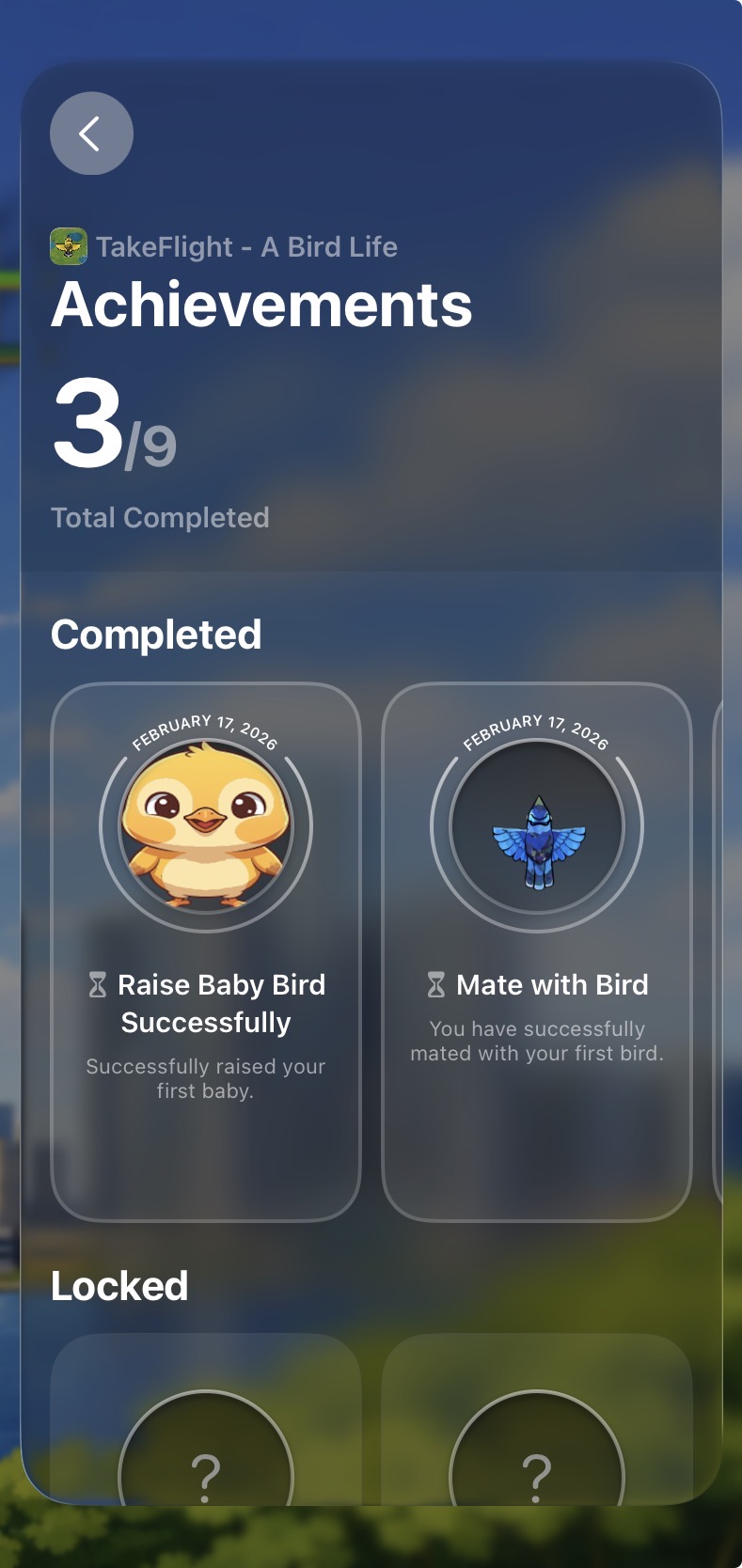Select the Locked section header

coord(119,1286)
